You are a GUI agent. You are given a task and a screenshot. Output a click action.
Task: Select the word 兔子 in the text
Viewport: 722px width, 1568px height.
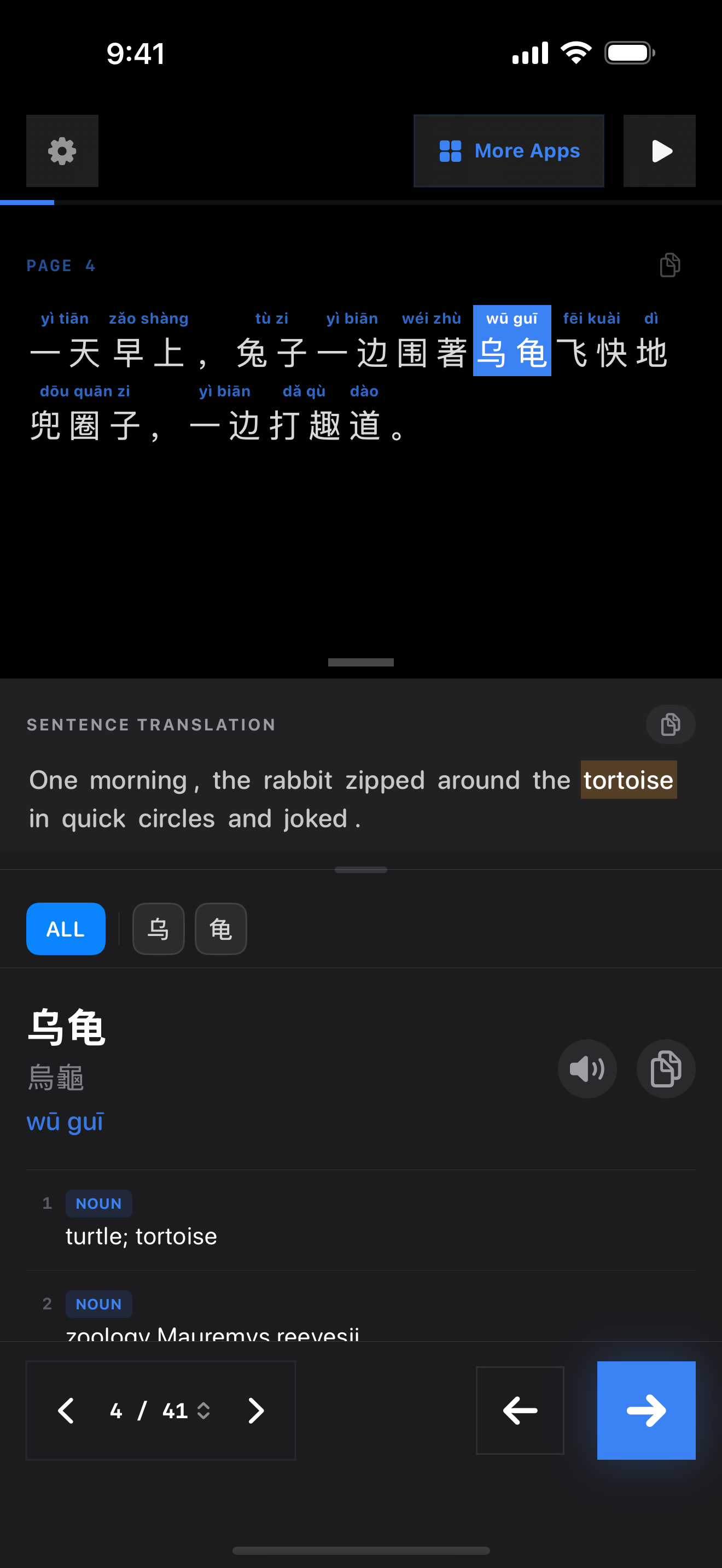[271, 353]
